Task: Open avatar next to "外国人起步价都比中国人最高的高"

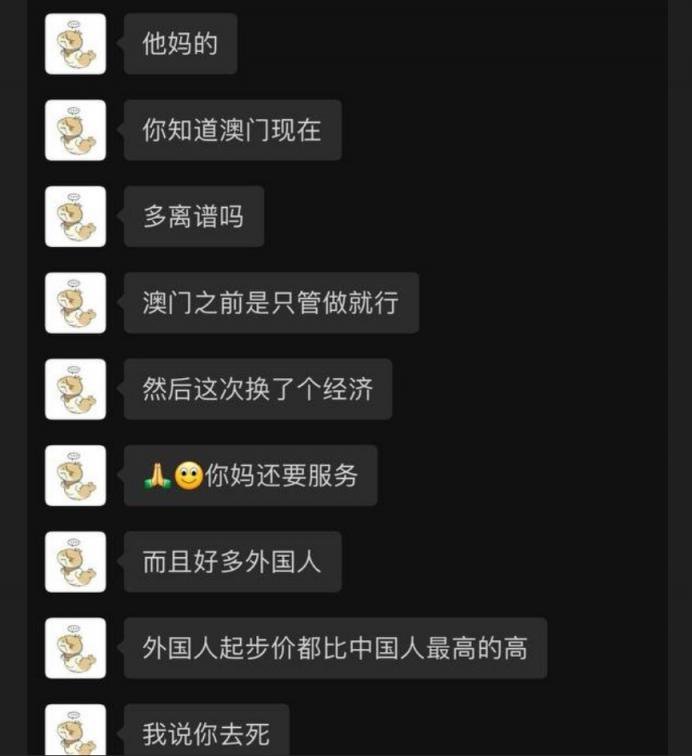Action: [x=75, y=648]
